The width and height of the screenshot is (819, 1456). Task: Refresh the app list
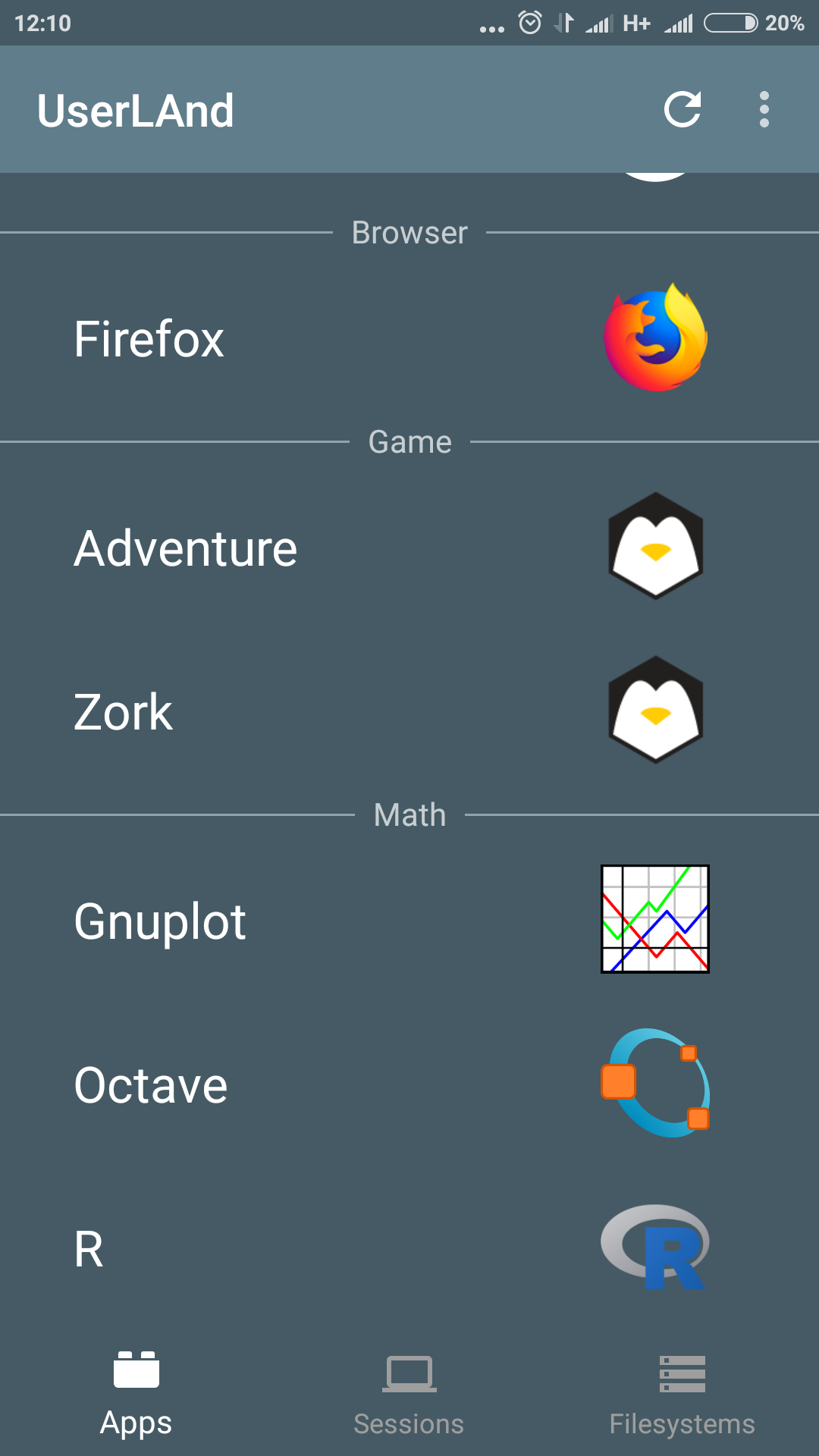coord(682,110)
